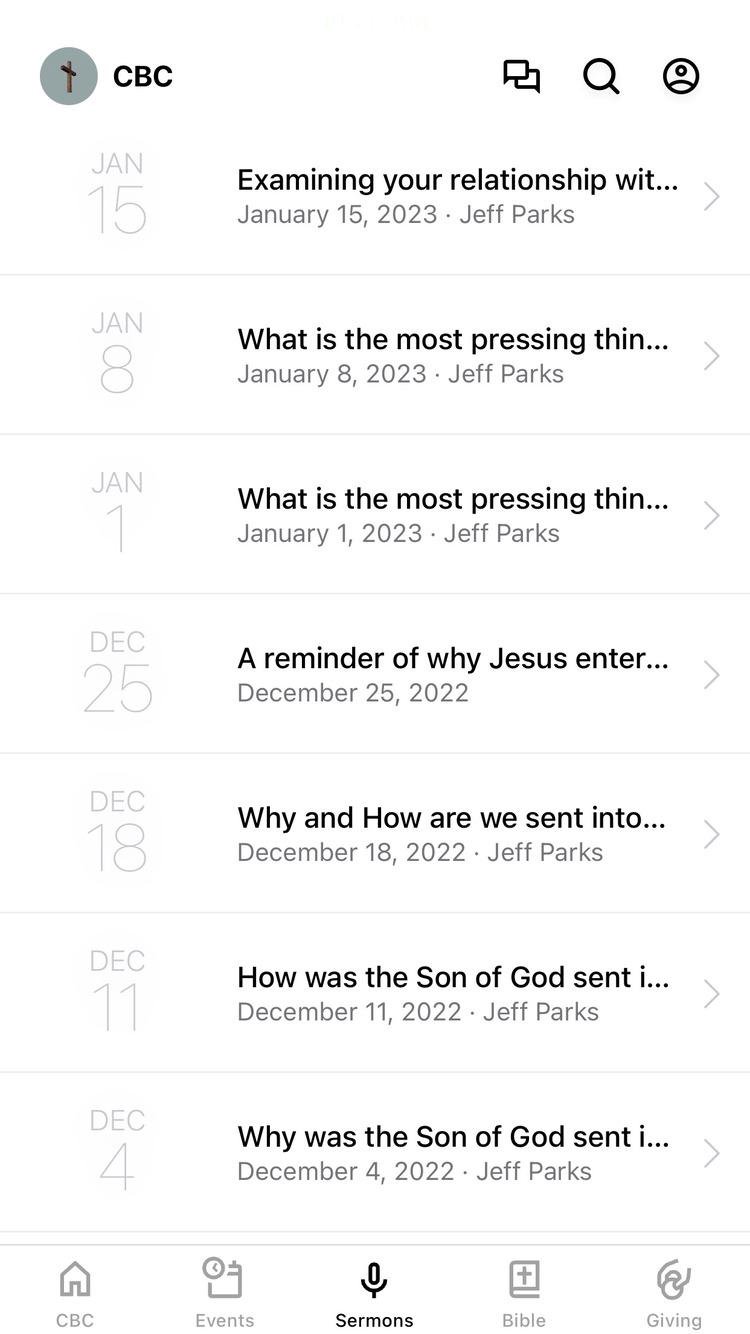The height and width of the screenshot is (1334, 750).
Task: Open the January 1, 2023 sermon
Action: tap(375, 514)
